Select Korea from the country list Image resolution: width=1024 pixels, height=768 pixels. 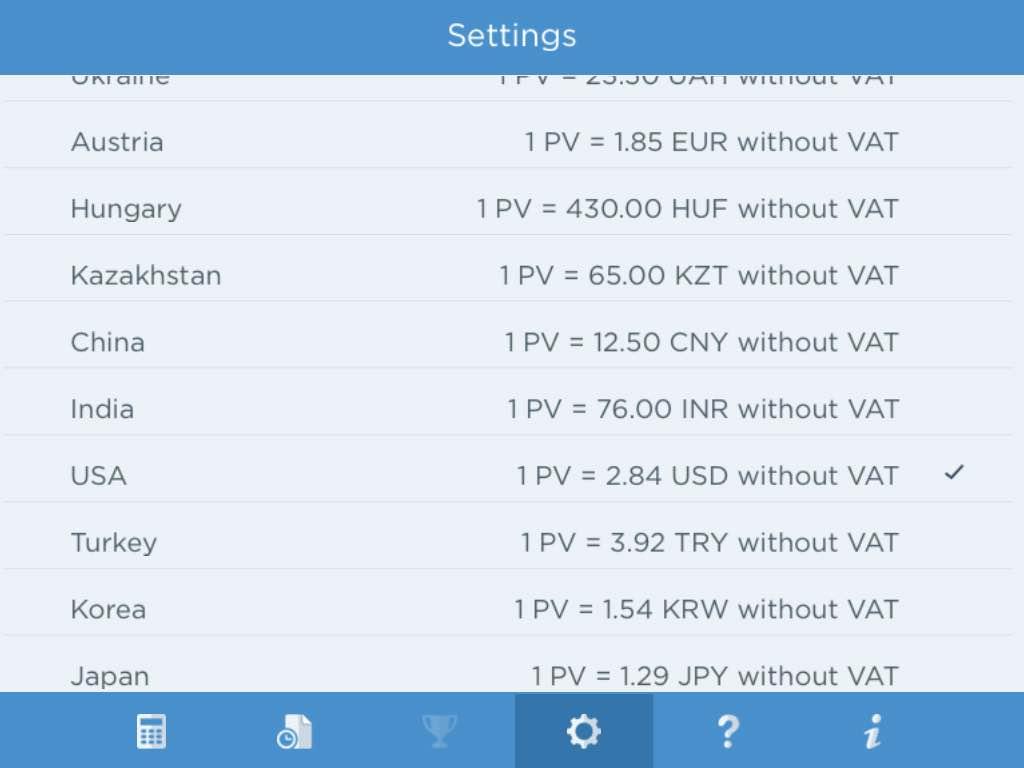(510, 609)
